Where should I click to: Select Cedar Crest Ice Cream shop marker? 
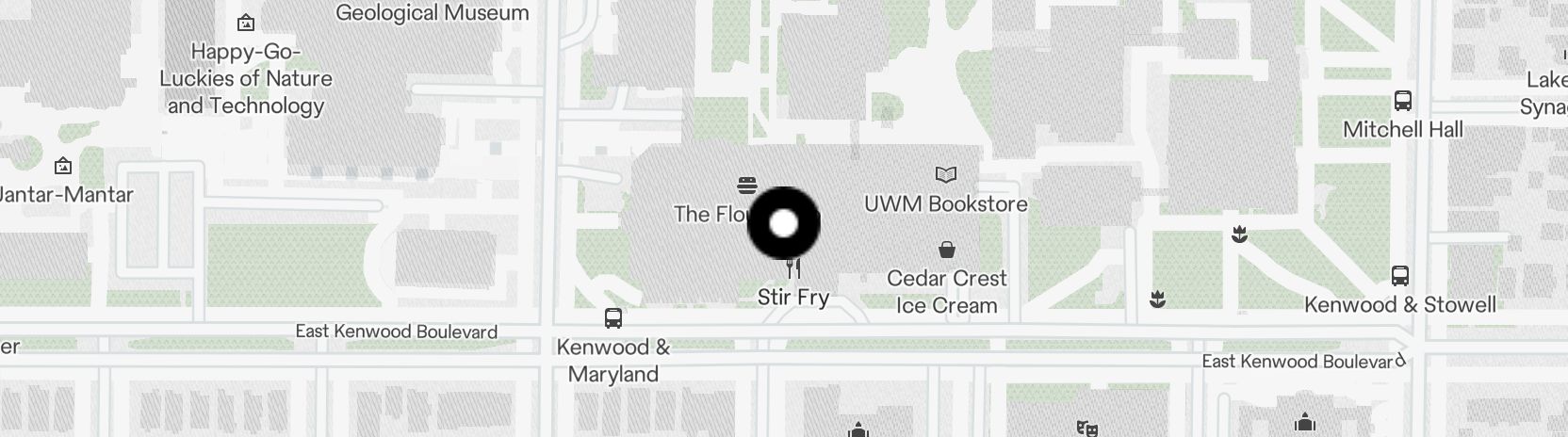click(x=946, y=250)
